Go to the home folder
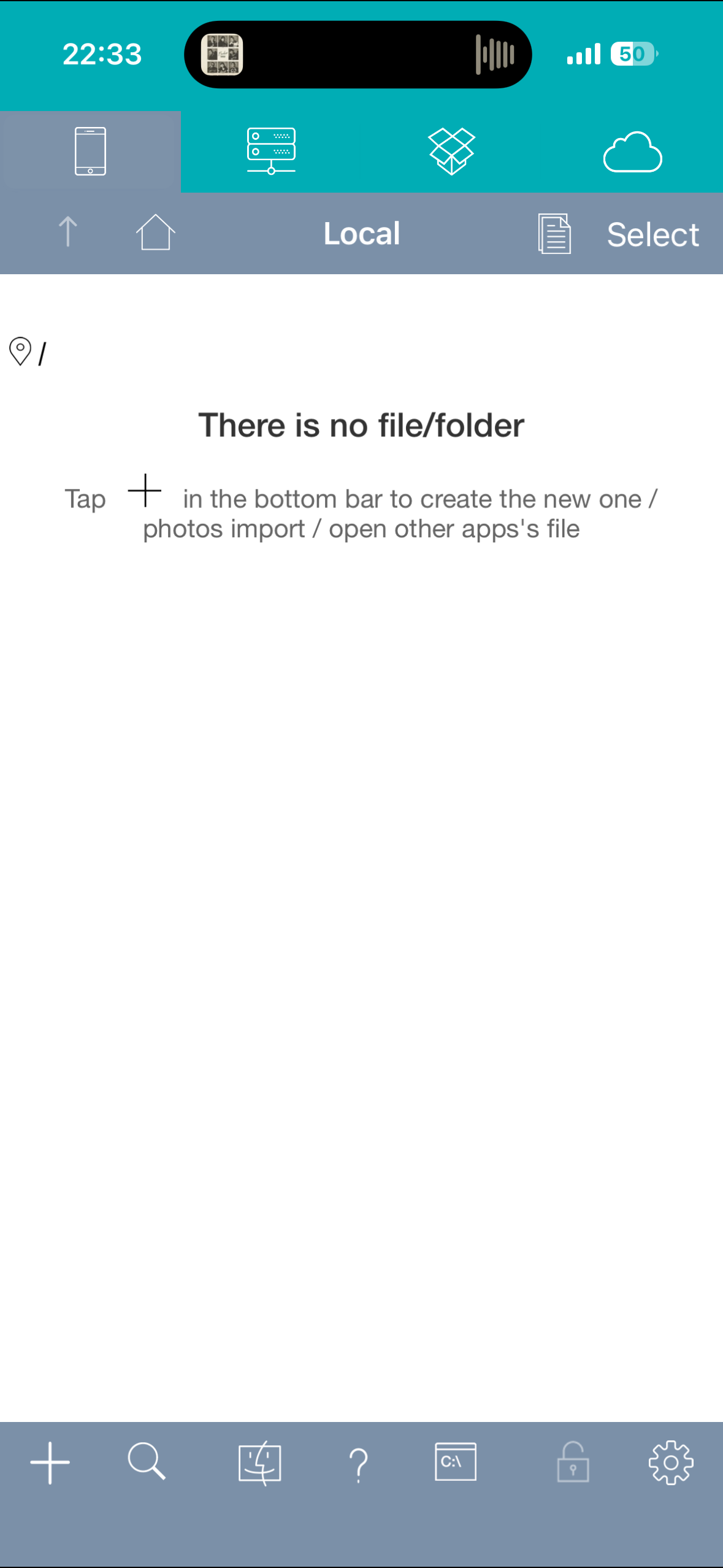This screenshot has width=723, height=1568. (155, 233)
